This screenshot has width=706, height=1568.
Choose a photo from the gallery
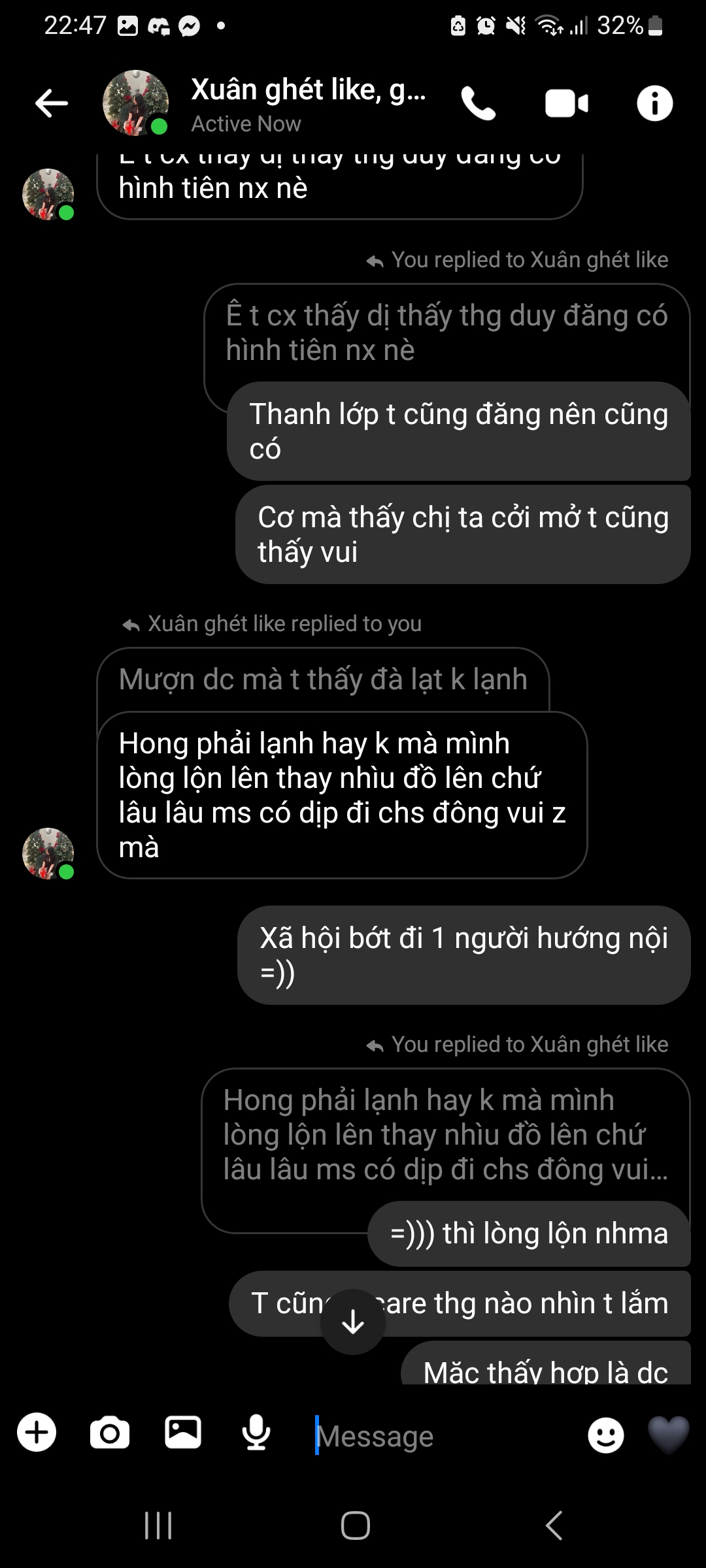point(183,1433)
